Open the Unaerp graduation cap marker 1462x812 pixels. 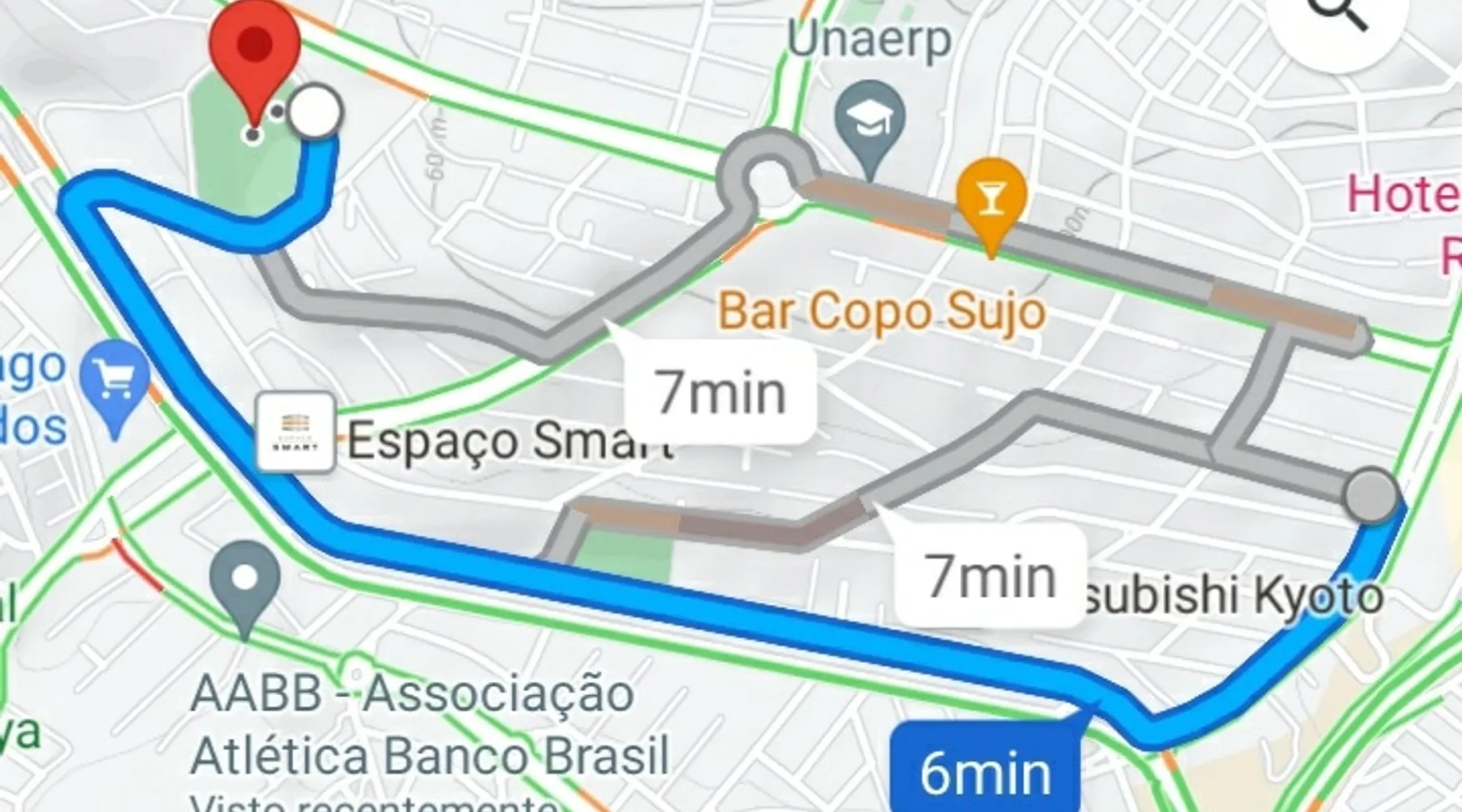(x=869, y=122)
